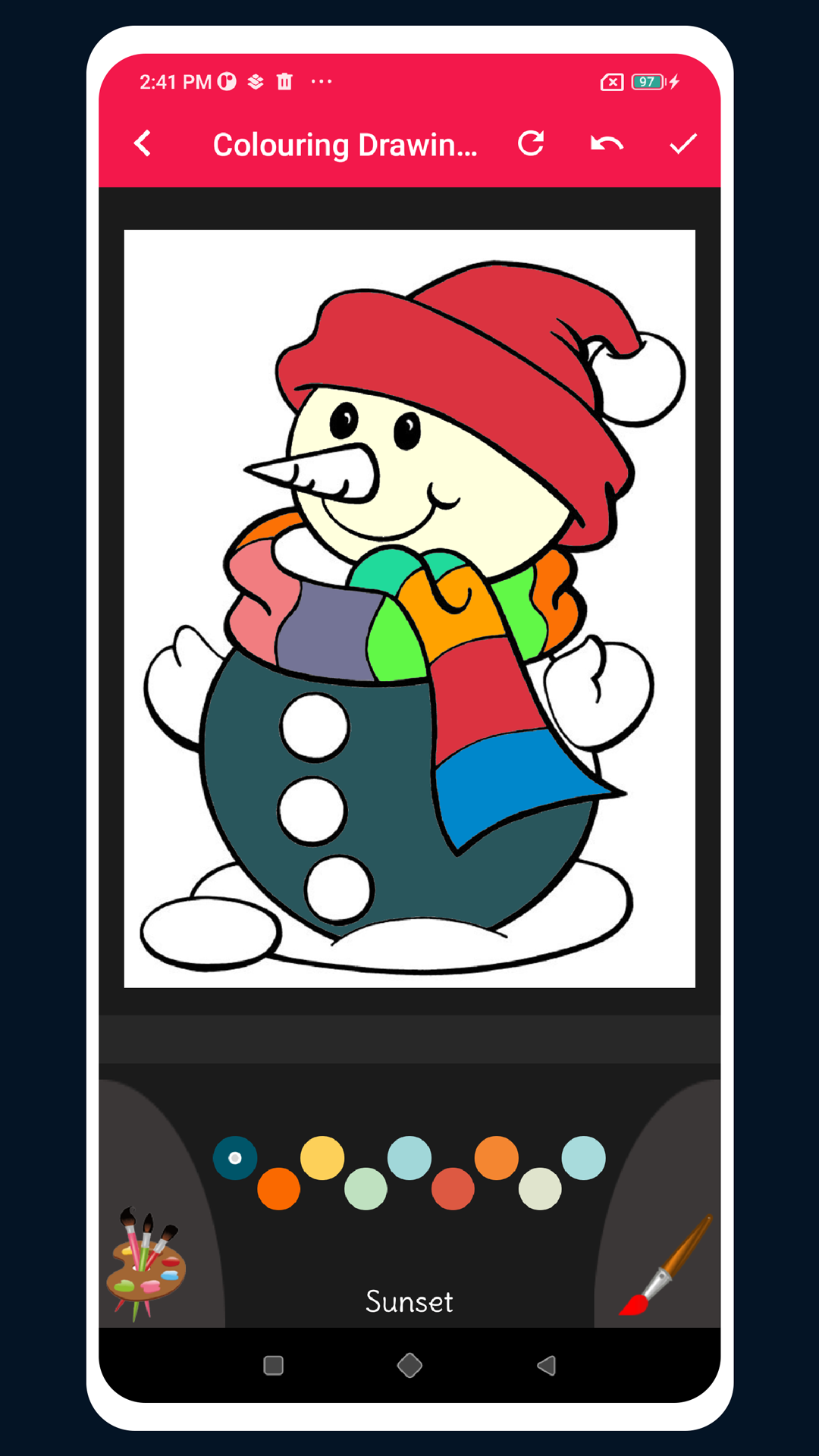Image resolution: width=819 pixels, height=1456 pixels.
Task: Go back using the app bar arrow
Action: pyautogui.click(x=143, y=144)
